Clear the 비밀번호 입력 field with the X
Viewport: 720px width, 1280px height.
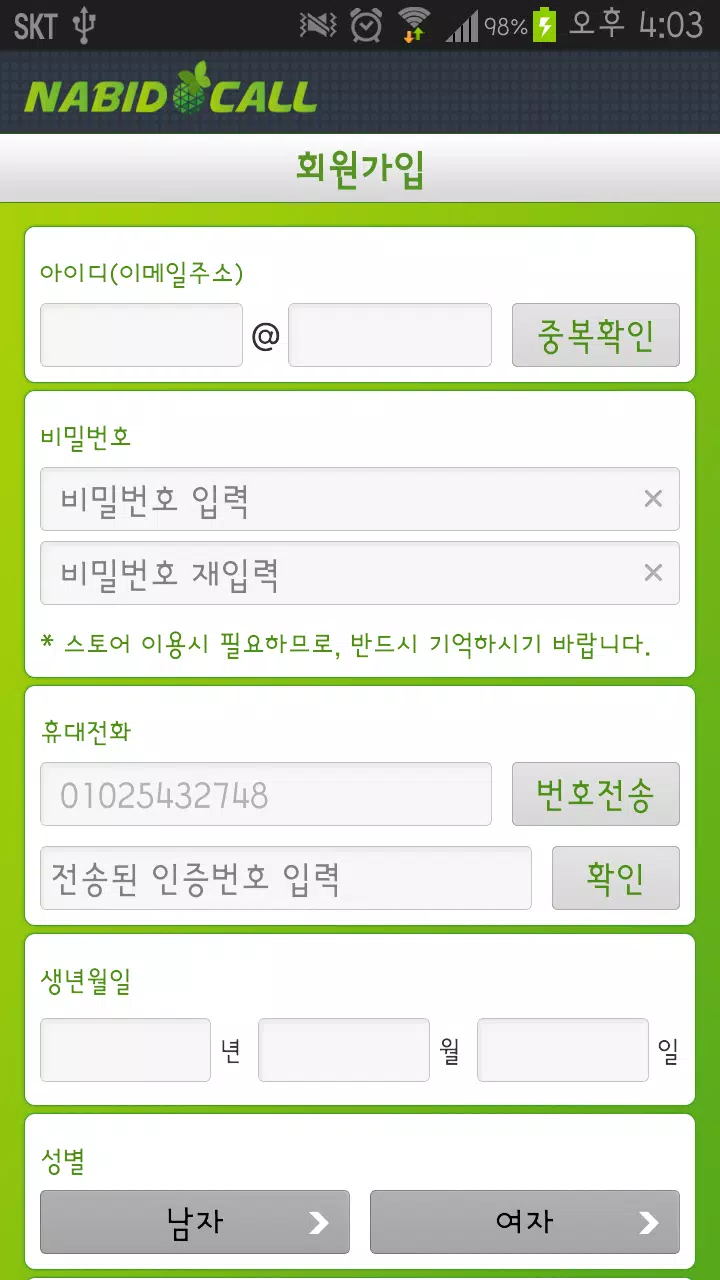653,498
